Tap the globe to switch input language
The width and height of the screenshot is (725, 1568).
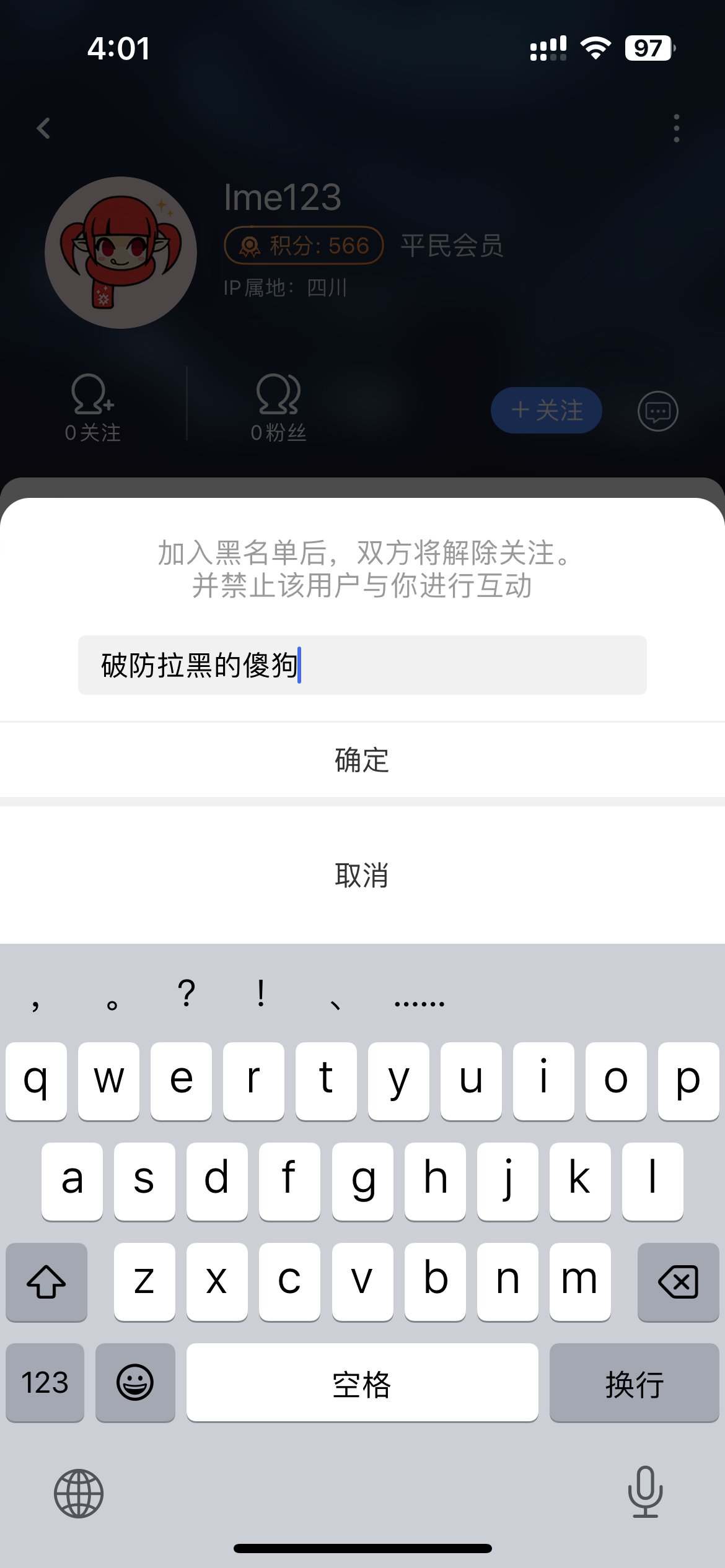click(79, 1493)
